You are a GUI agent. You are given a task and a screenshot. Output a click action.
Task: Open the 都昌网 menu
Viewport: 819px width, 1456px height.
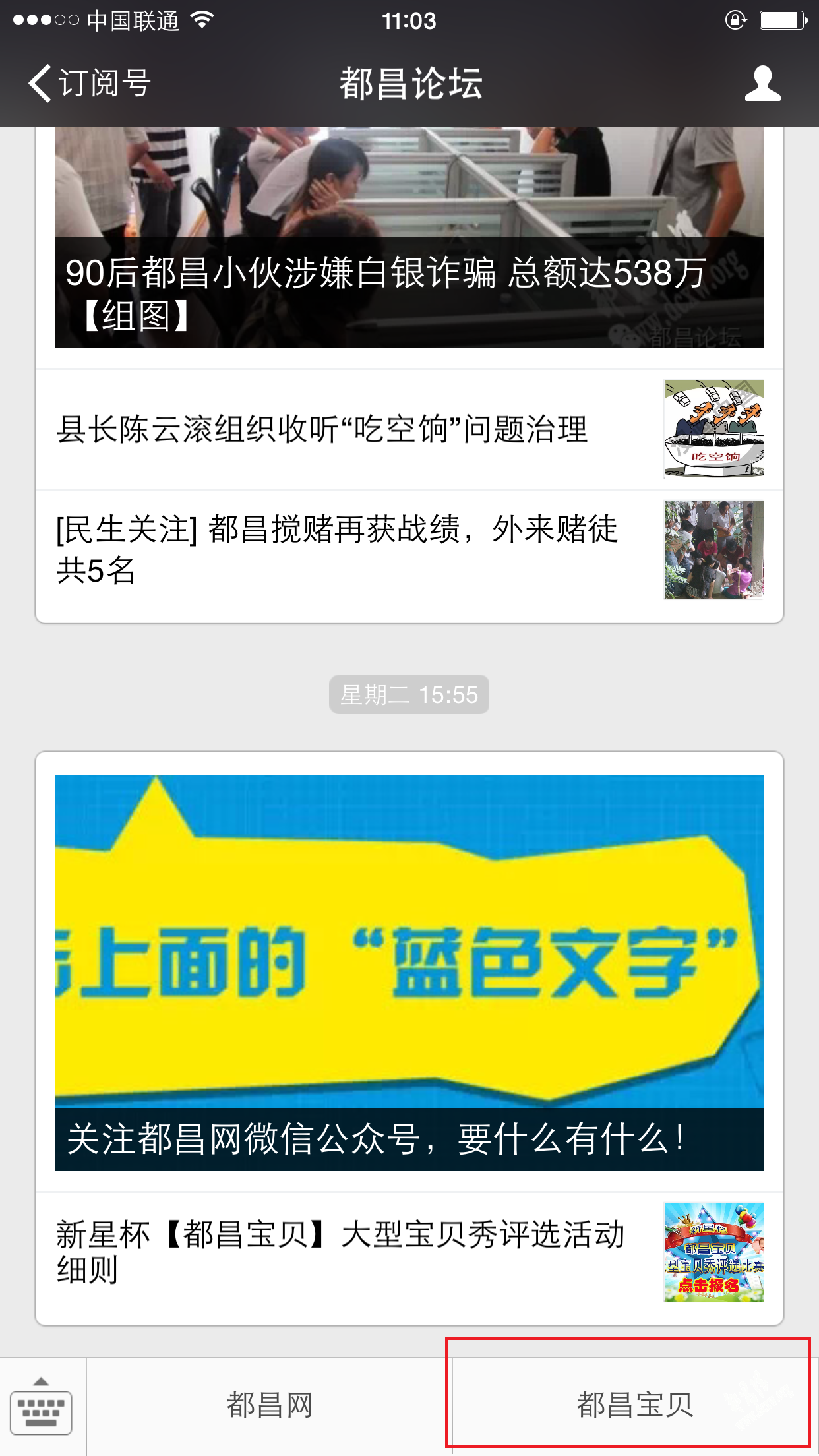pyautogui.click(x=269, y=1406)
